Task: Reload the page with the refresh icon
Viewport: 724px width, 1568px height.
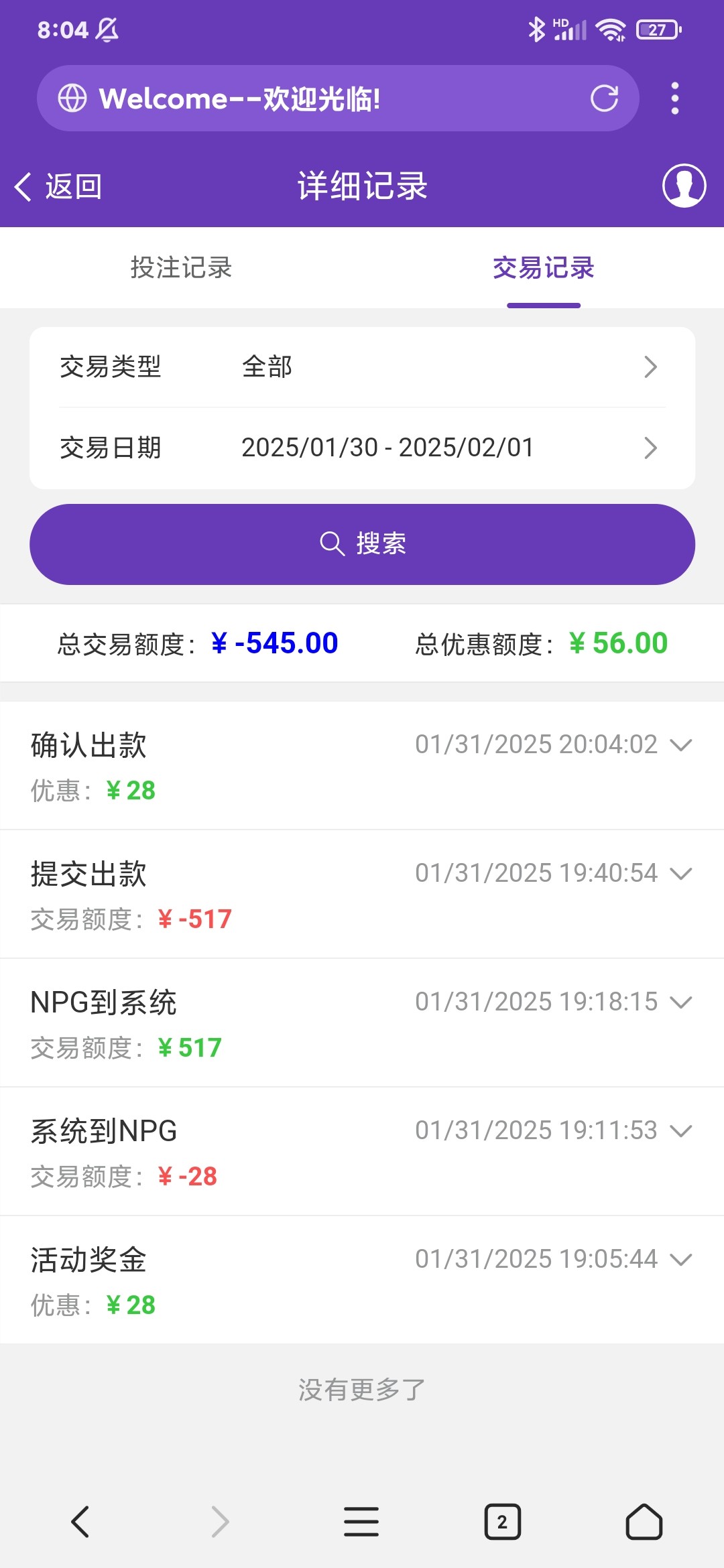Action: pos(604,99)
